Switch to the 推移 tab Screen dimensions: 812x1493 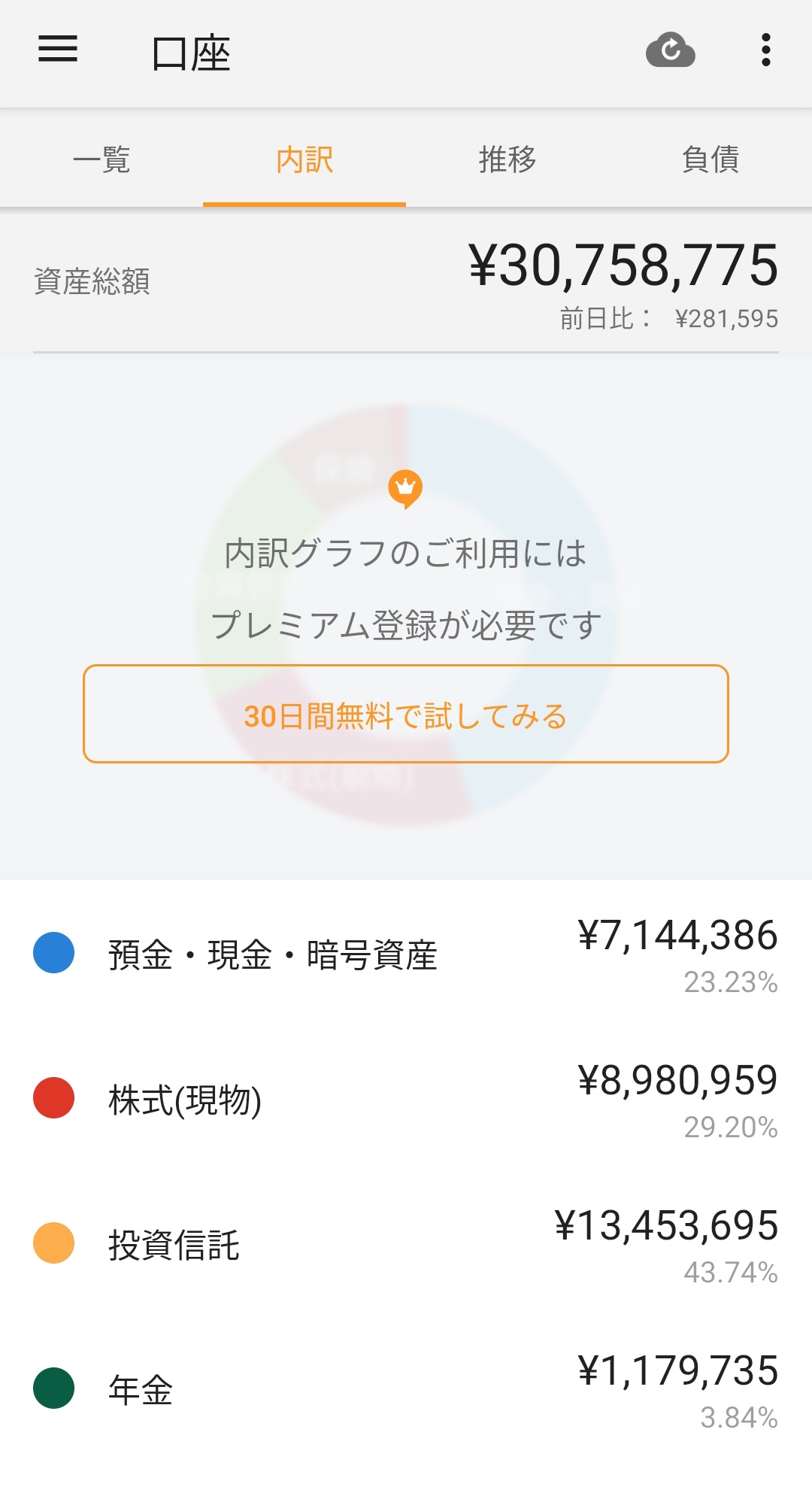point(507,159)
